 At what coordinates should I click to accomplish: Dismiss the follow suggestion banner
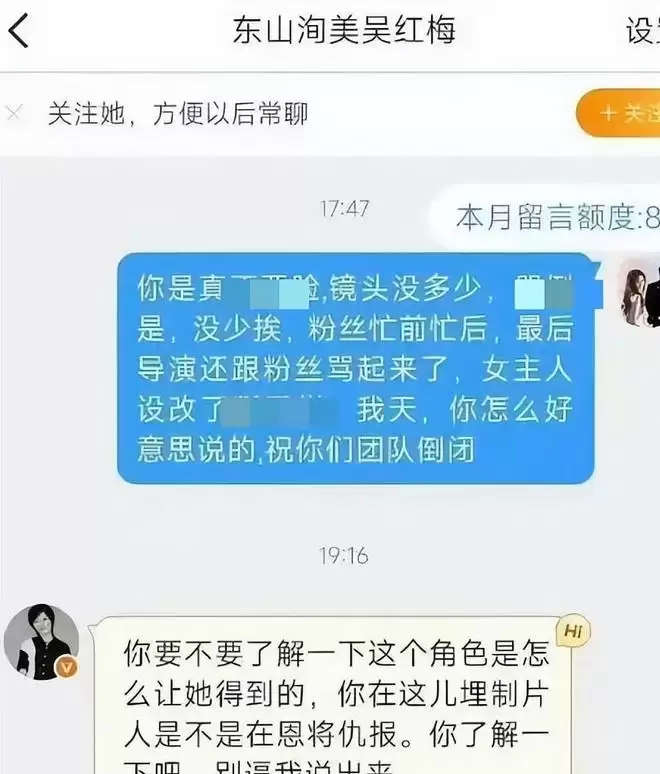point(14,113)
